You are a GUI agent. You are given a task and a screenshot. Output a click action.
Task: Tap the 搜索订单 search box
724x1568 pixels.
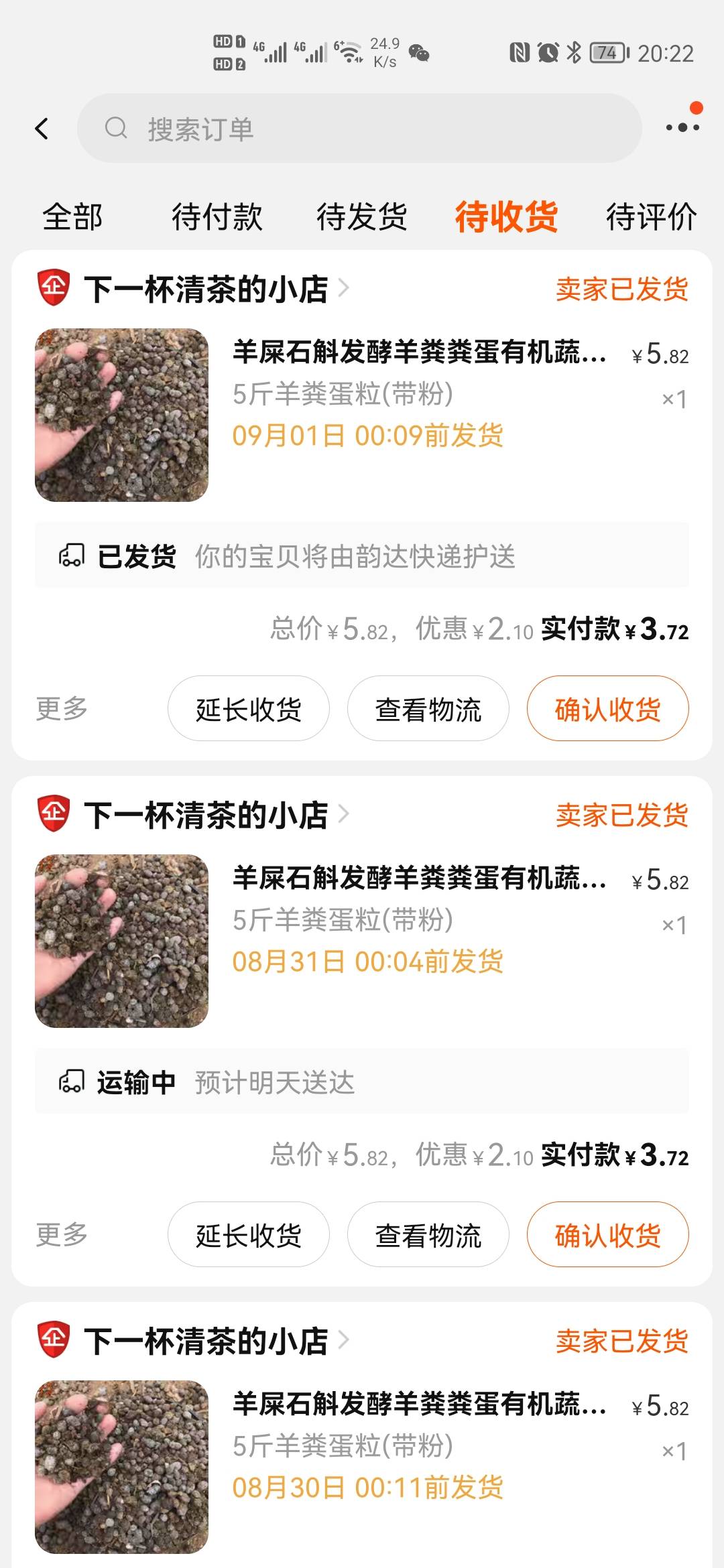click(359, 129)
